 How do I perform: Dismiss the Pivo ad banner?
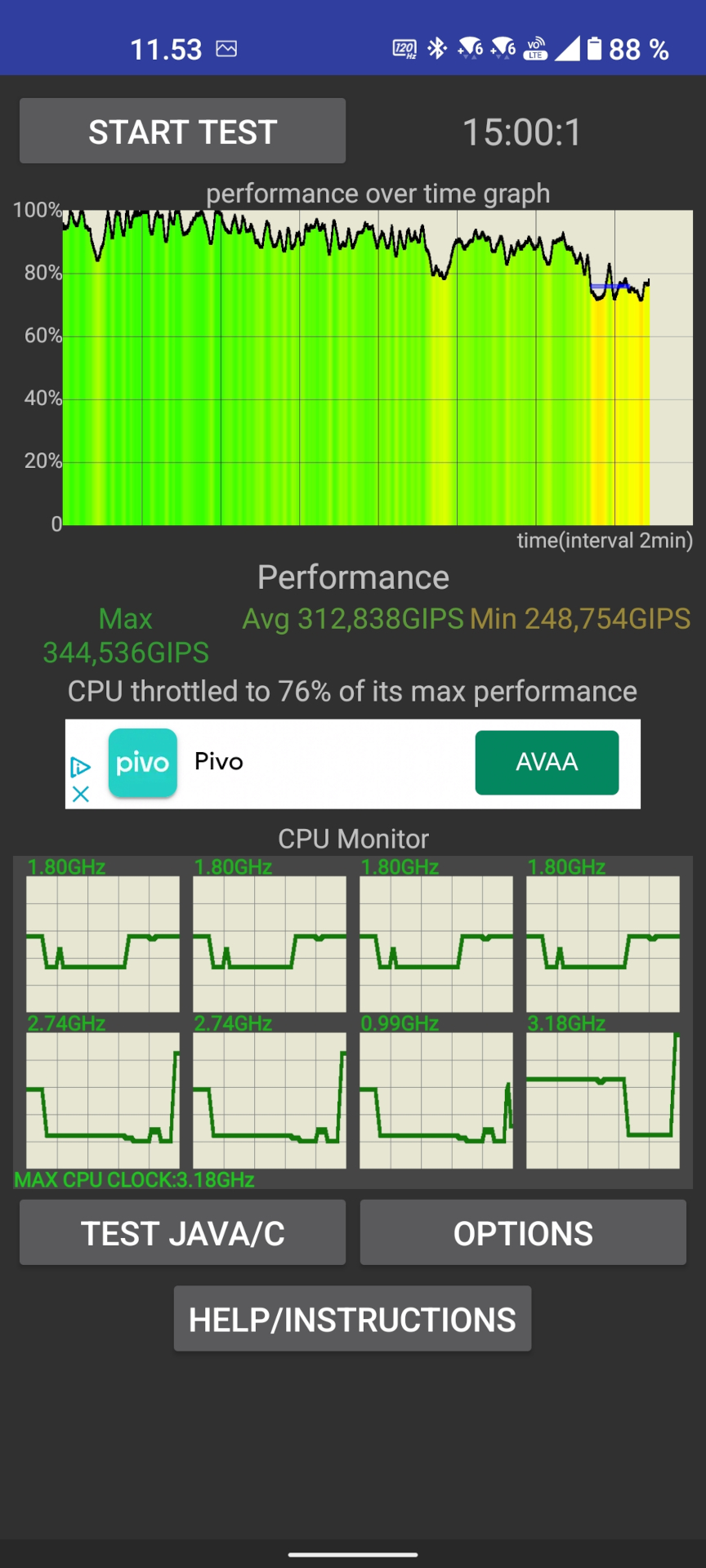point(80,794)
